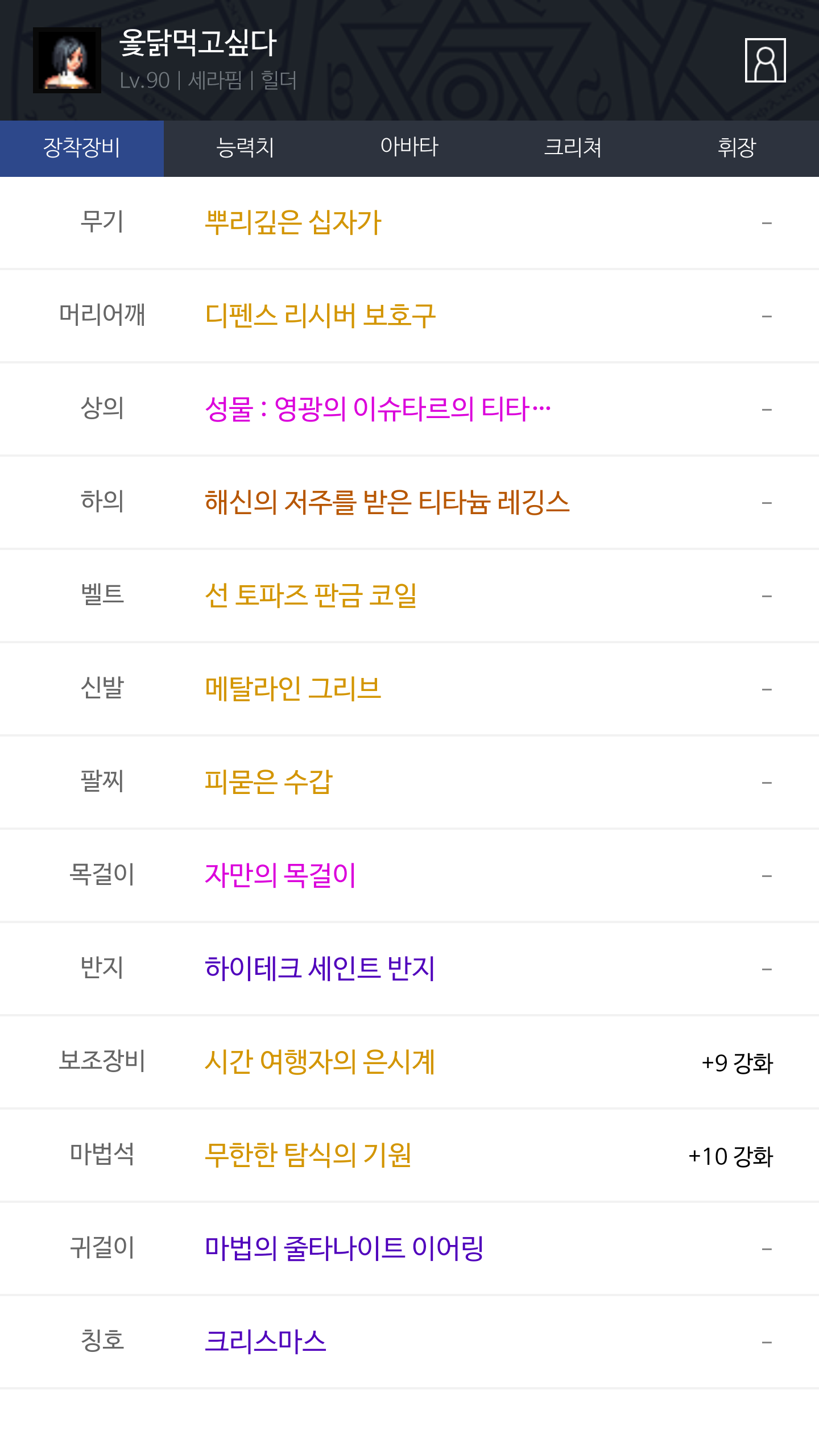The width and height of the screenshot is (819, 1456).
Task: Open 시간 여행자의 은시계 details
Action: click(x=320, y=1062)
